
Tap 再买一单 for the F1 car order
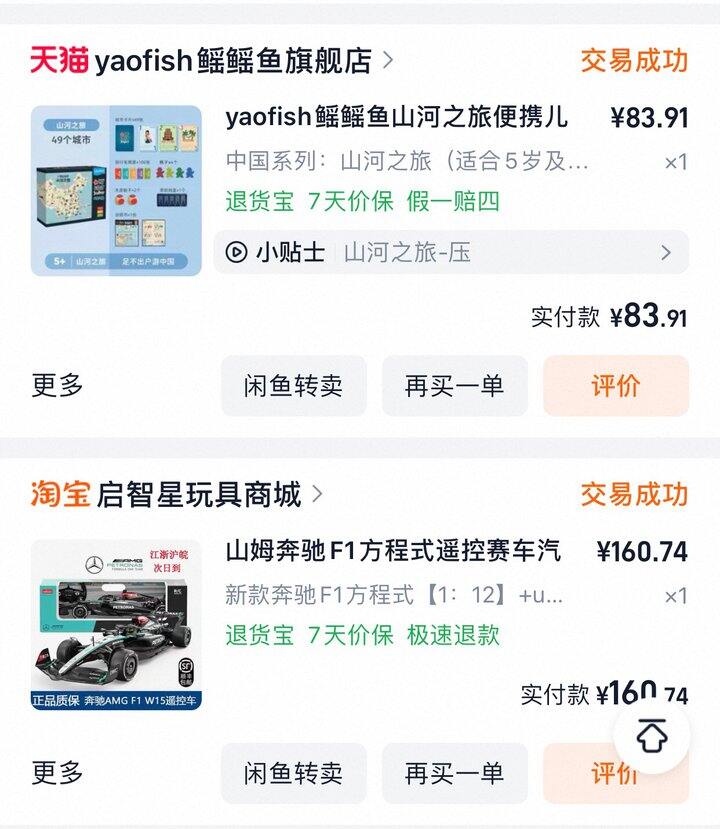click(x=454, y=773)
